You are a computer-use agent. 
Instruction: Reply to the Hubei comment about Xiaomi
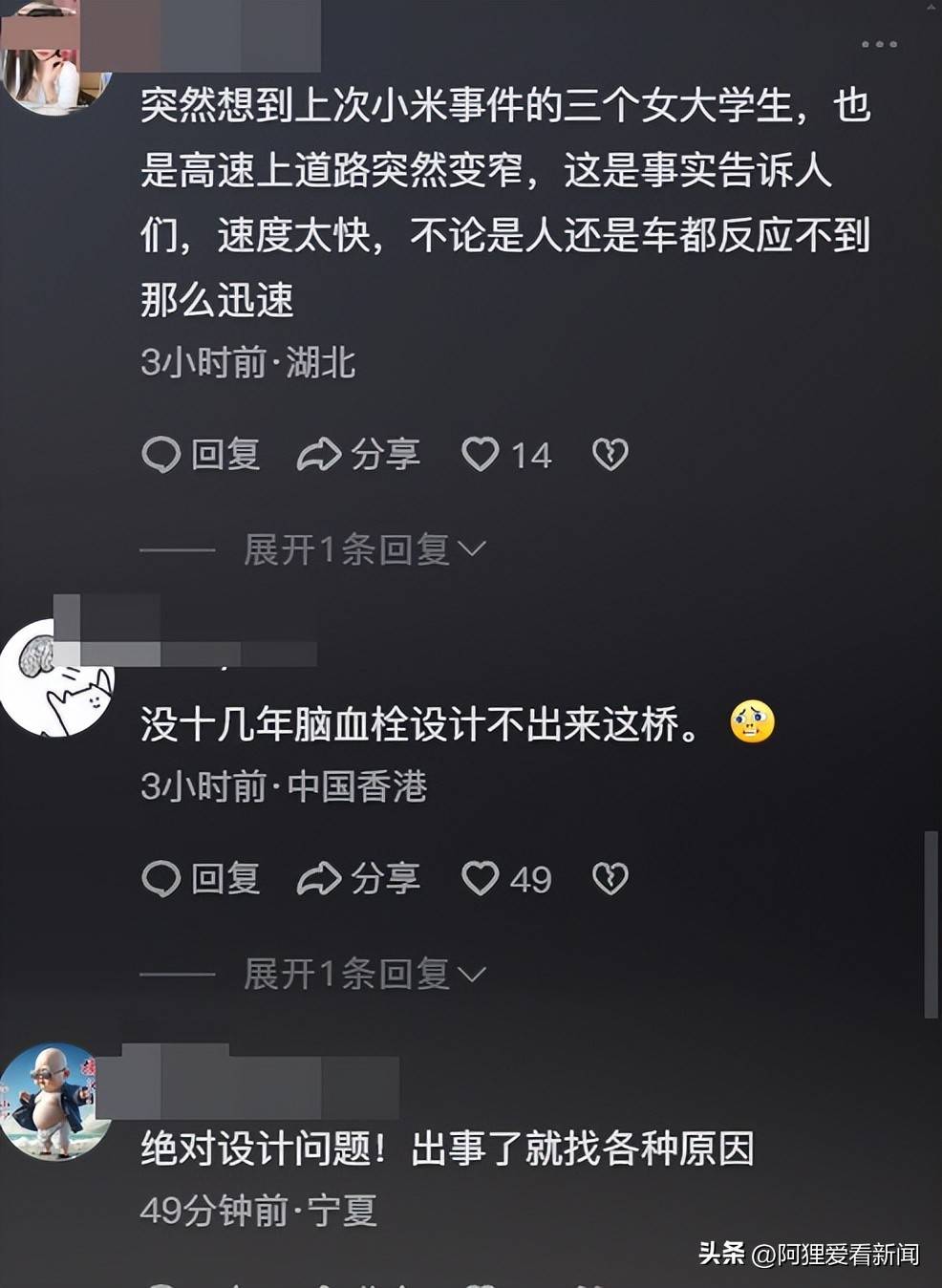[202, 455]
